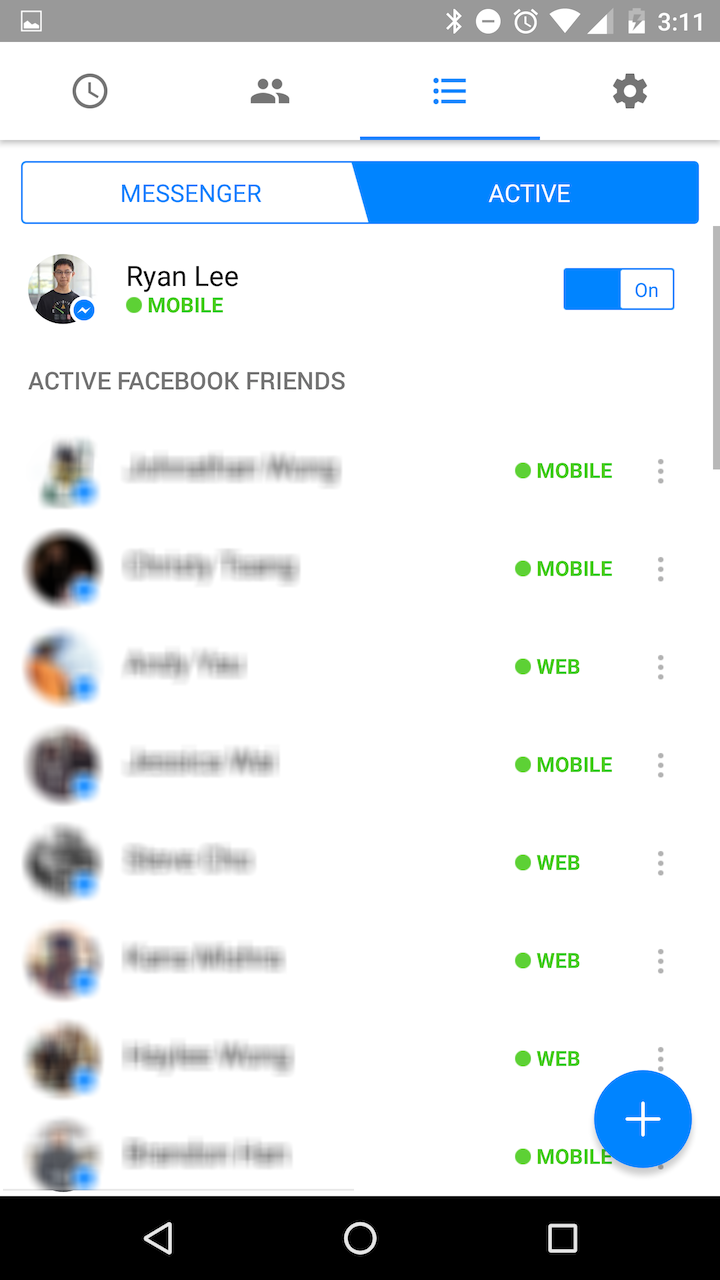Image resolution: width=720 pixels, height=1280 pixels.
Task: Open options menu next to Andy Yau's WEB status
Action: click(x=660, y=667)
